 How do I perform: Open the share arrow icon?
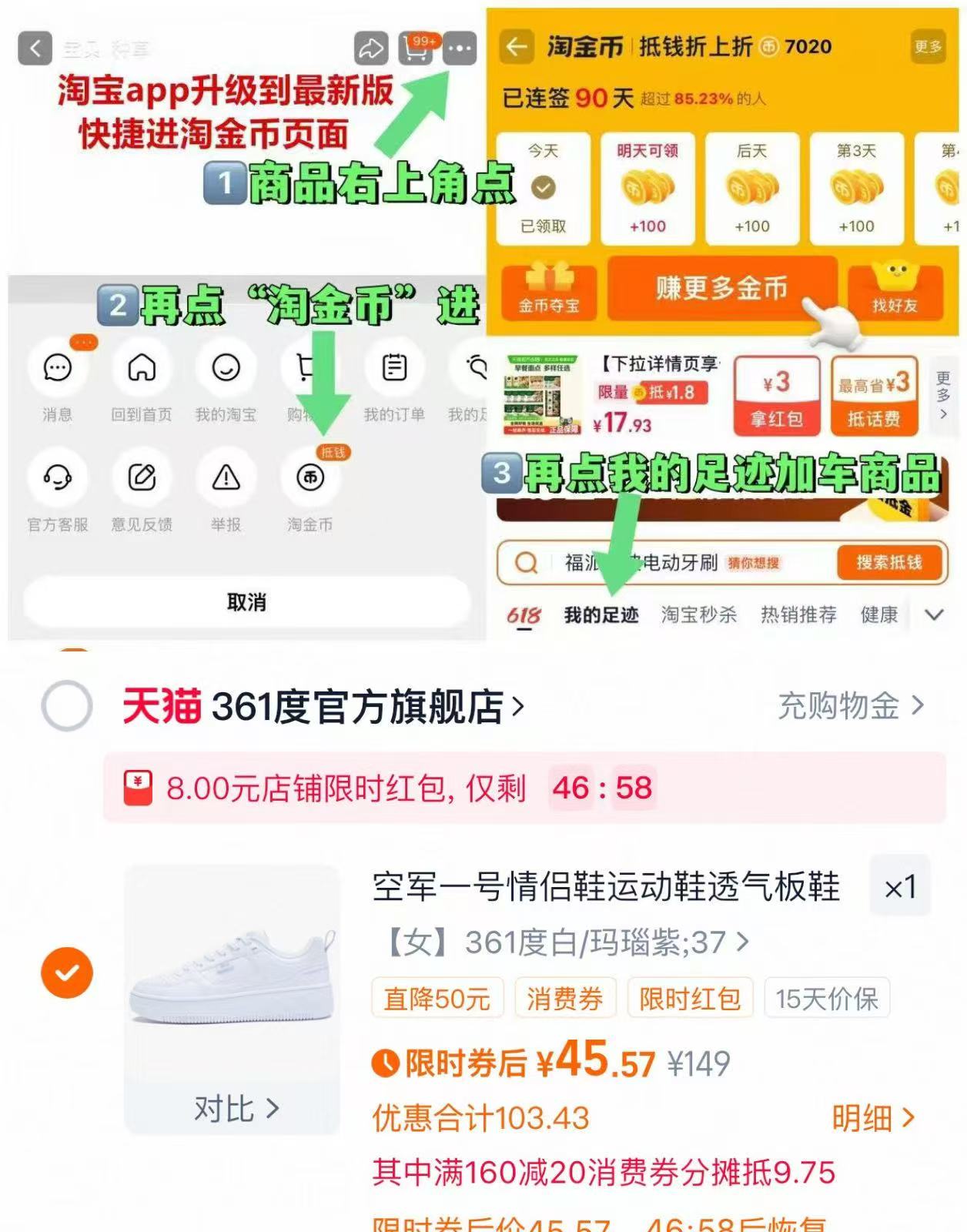coord(372,49)
